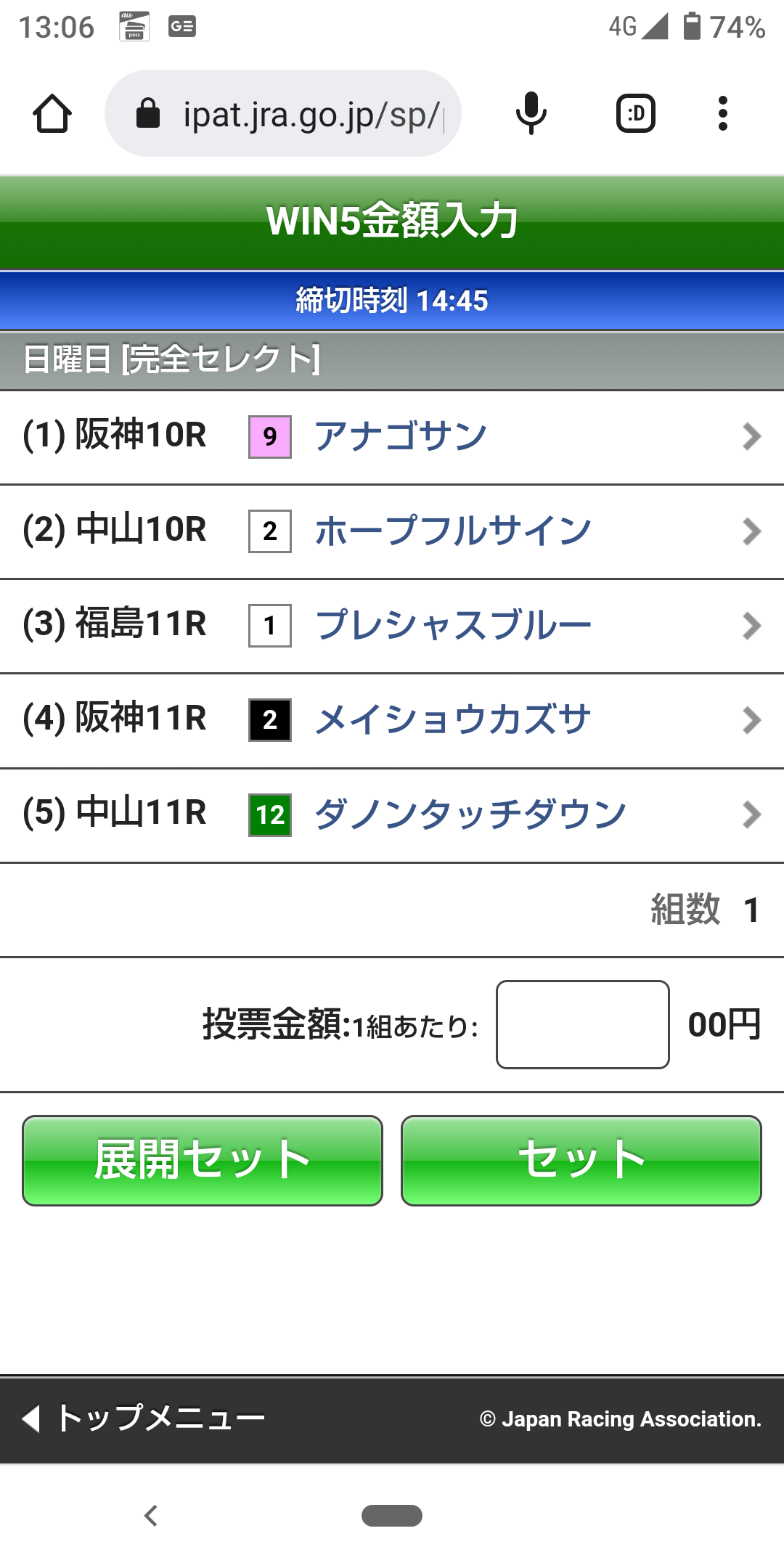Start voice search with the microphone
This screenshot has height=1568, width=784.
tap(531, 114)
